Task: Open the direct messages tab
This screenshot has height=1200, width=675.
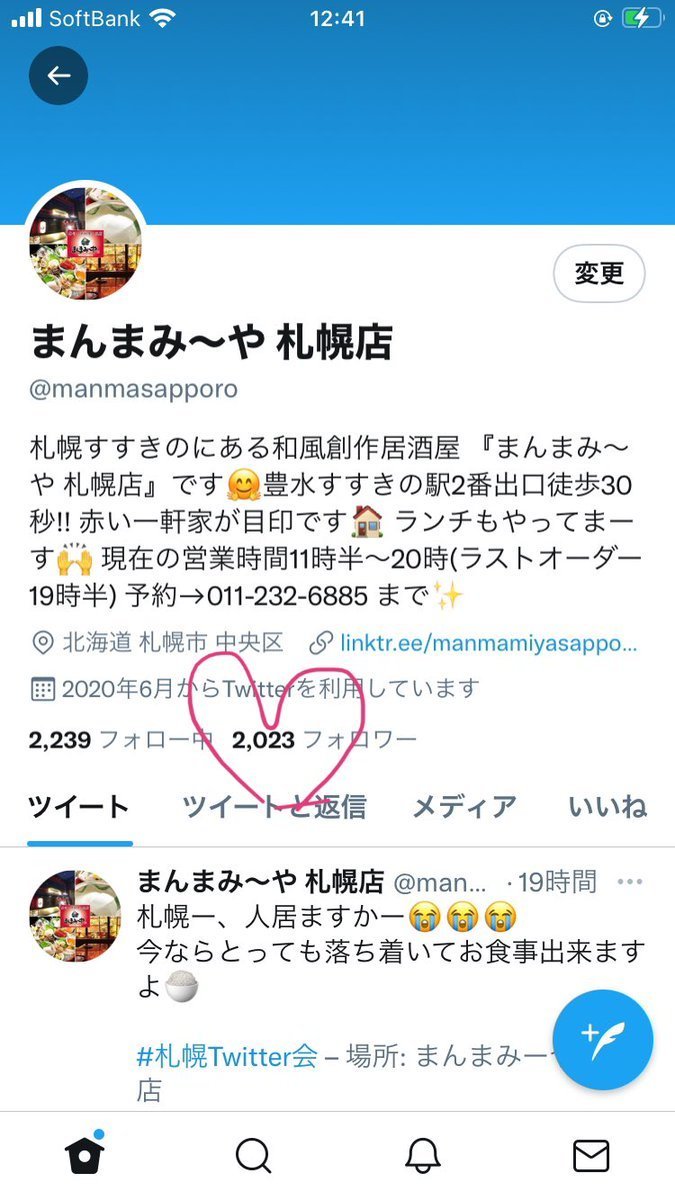Action: pos(591,1156)
